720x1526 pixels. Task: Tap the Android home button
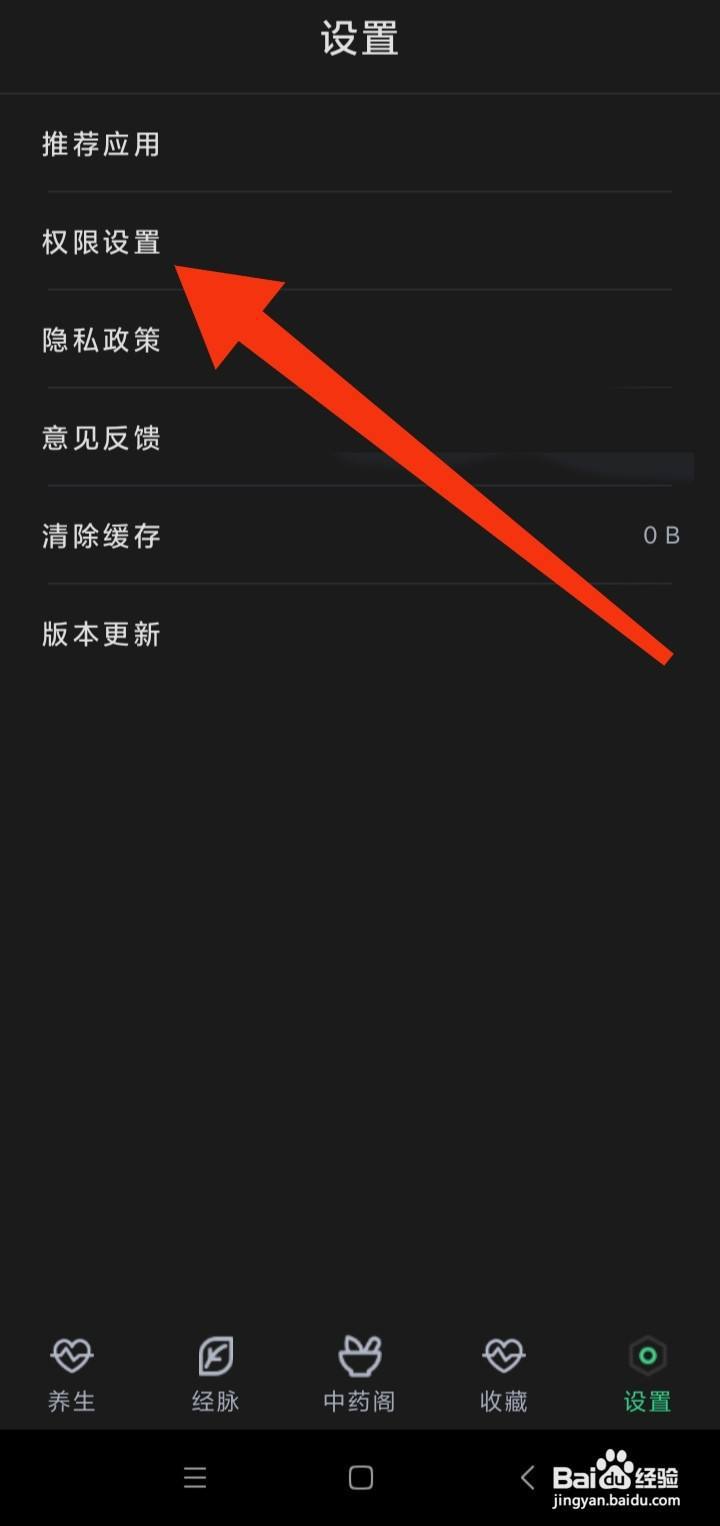coord(359,1478)
